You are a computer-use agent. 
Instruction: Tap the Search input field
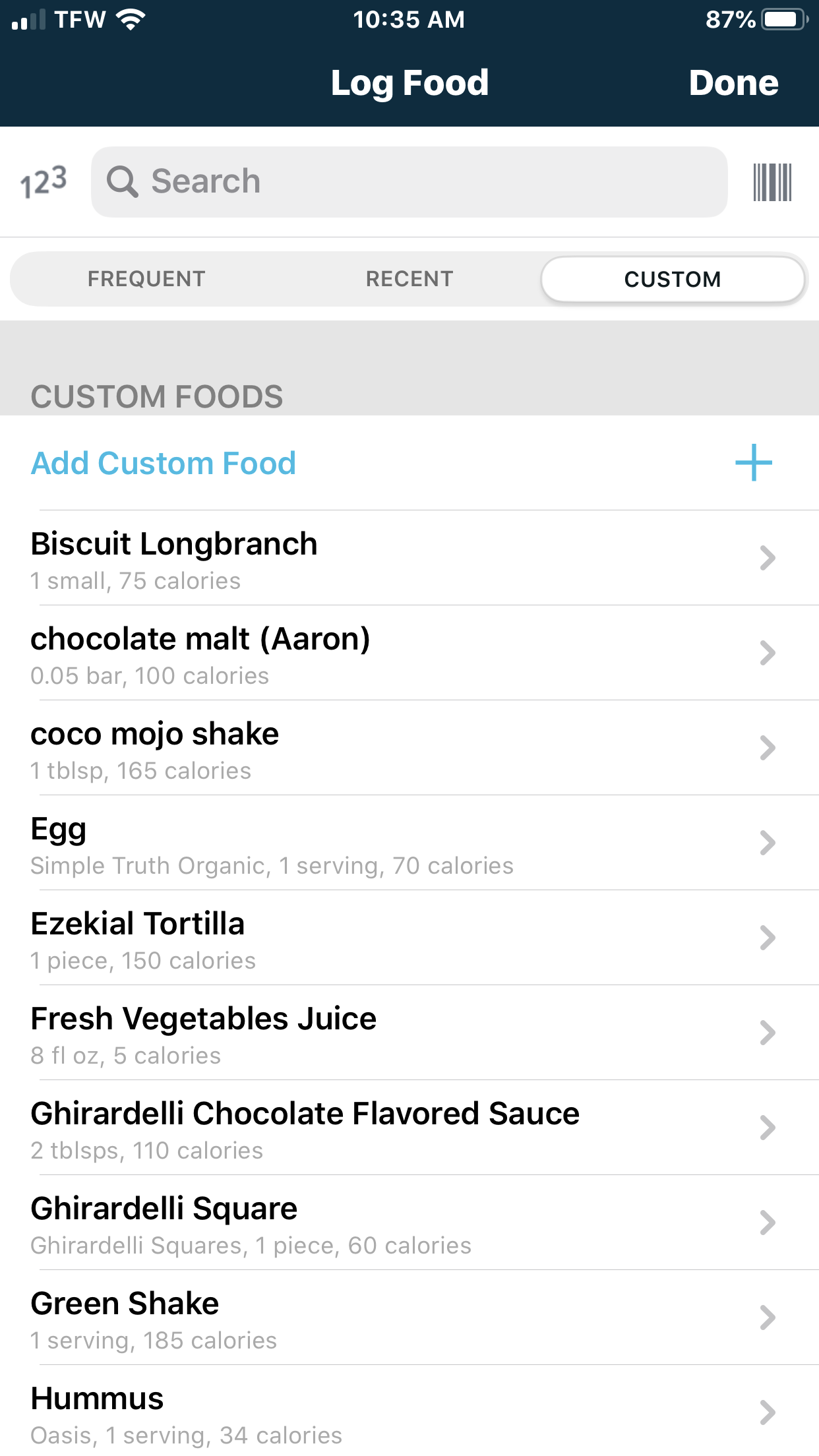tap(409, 181)
